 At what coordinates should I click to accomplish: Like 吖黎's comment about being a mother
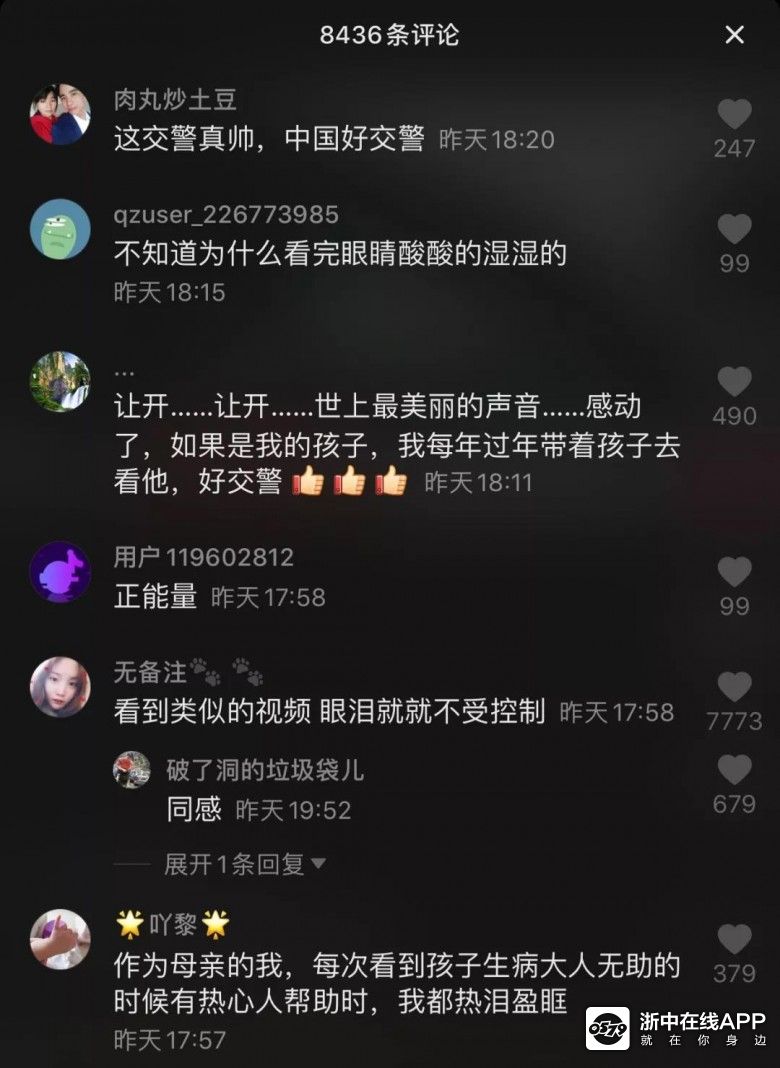coord(734,939)
